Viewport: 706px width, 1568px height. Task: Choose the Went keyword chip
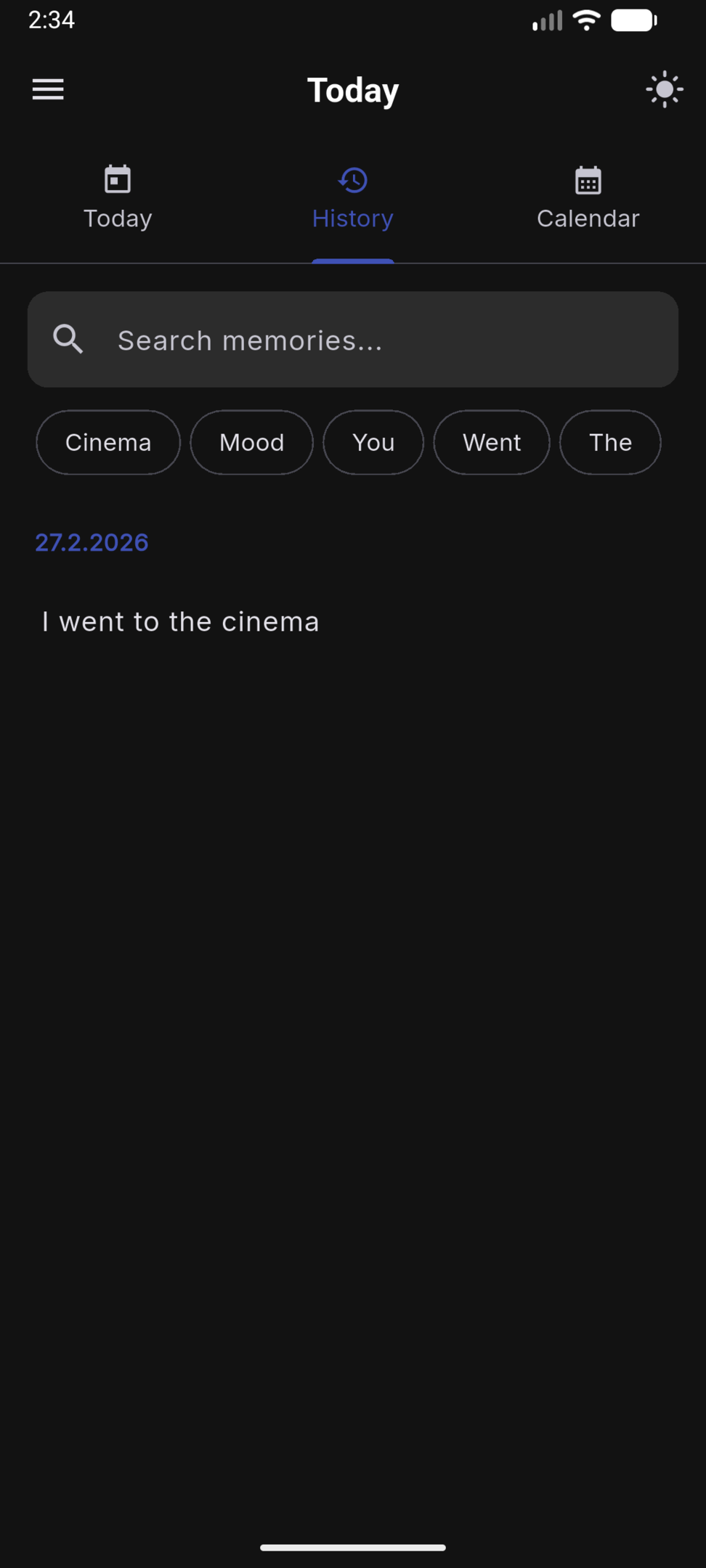point(492,442)
